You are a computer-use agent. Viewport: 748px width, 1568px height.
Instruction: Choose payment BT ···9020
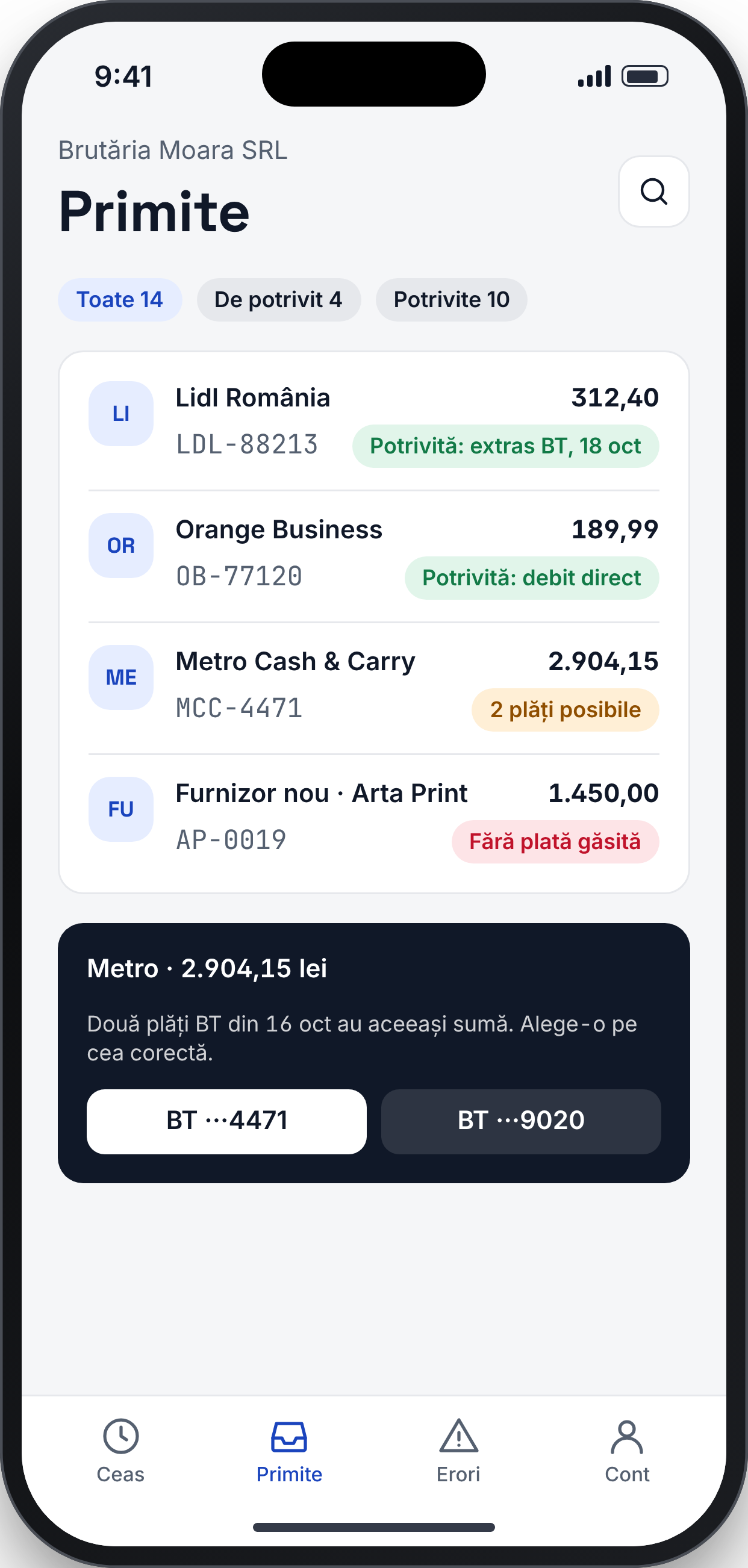click(x=521, y=1121)
